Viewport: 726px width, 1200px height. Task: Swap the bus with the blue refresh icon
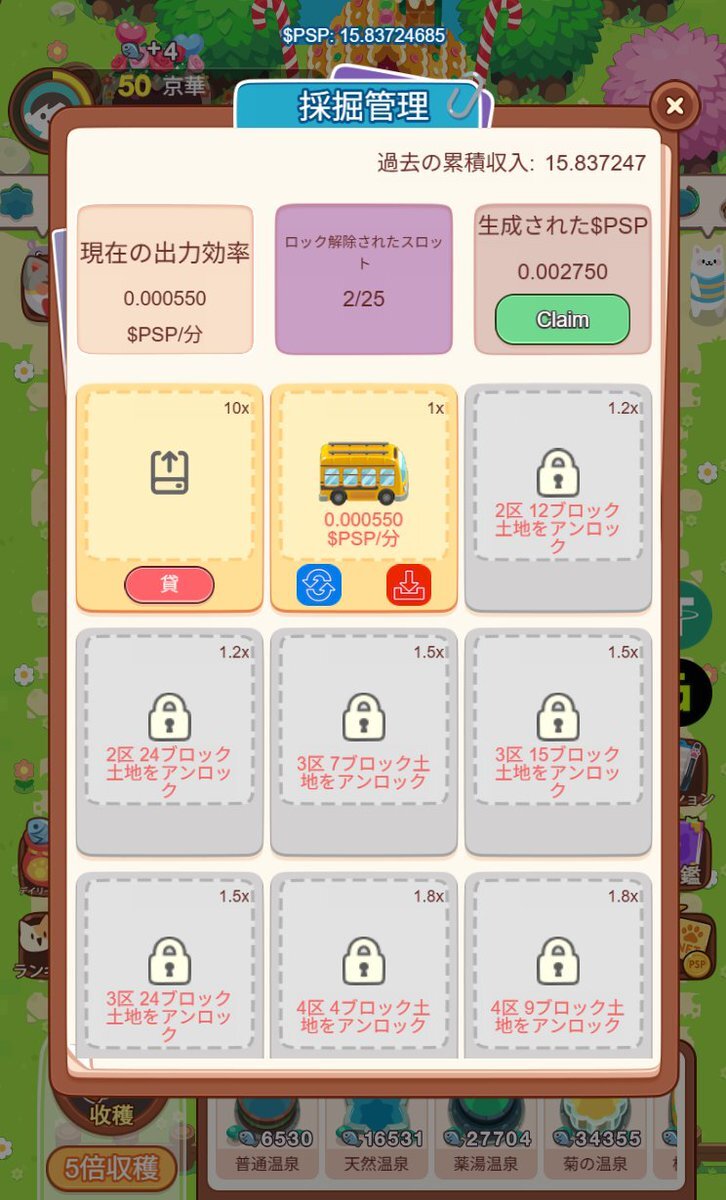(319, 585)
